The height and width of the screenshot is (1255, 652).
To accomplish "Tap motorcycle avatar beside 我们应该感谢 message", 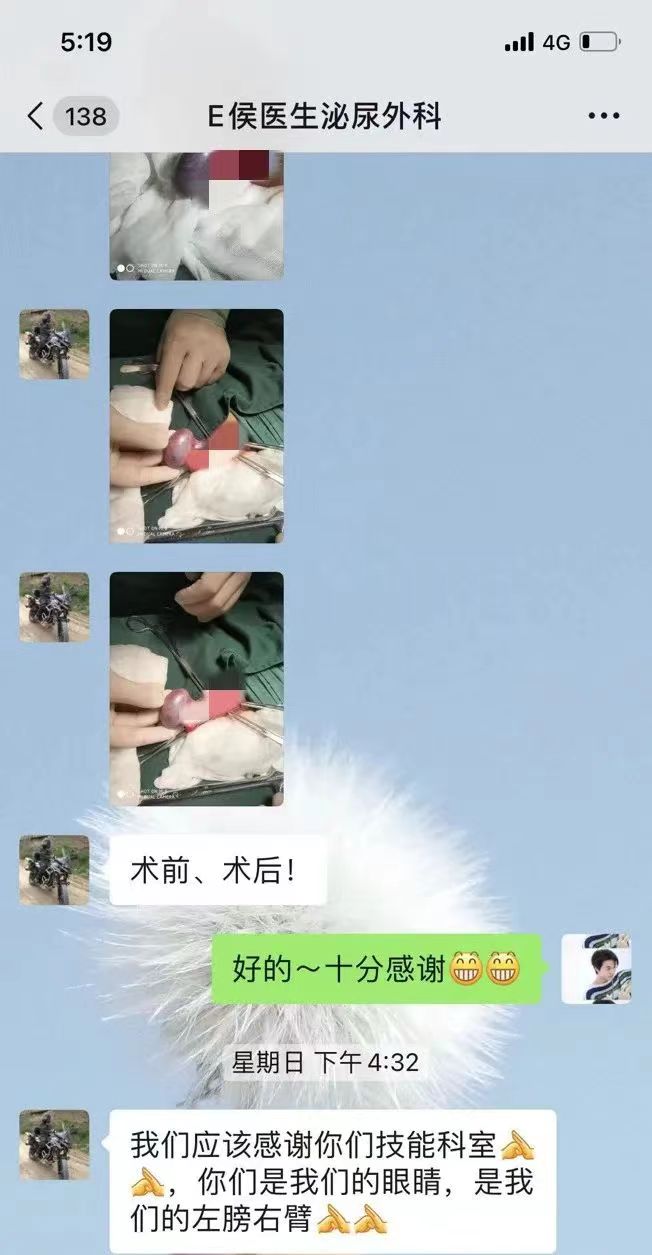I will click(x=54, y=1144).
